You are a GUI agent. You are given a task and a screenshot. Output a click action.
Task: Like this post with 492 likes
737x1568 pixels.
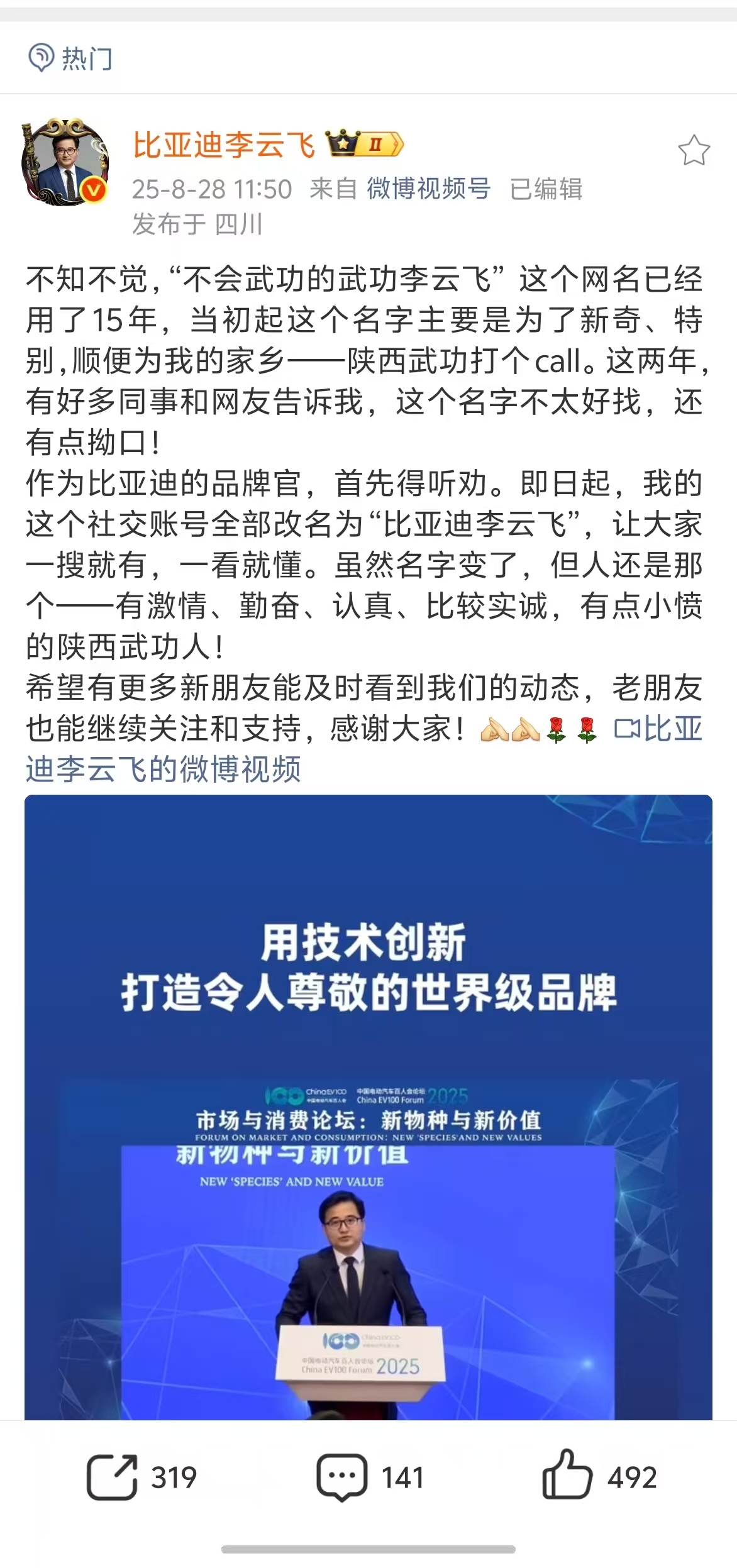[x=599, y=1476]
